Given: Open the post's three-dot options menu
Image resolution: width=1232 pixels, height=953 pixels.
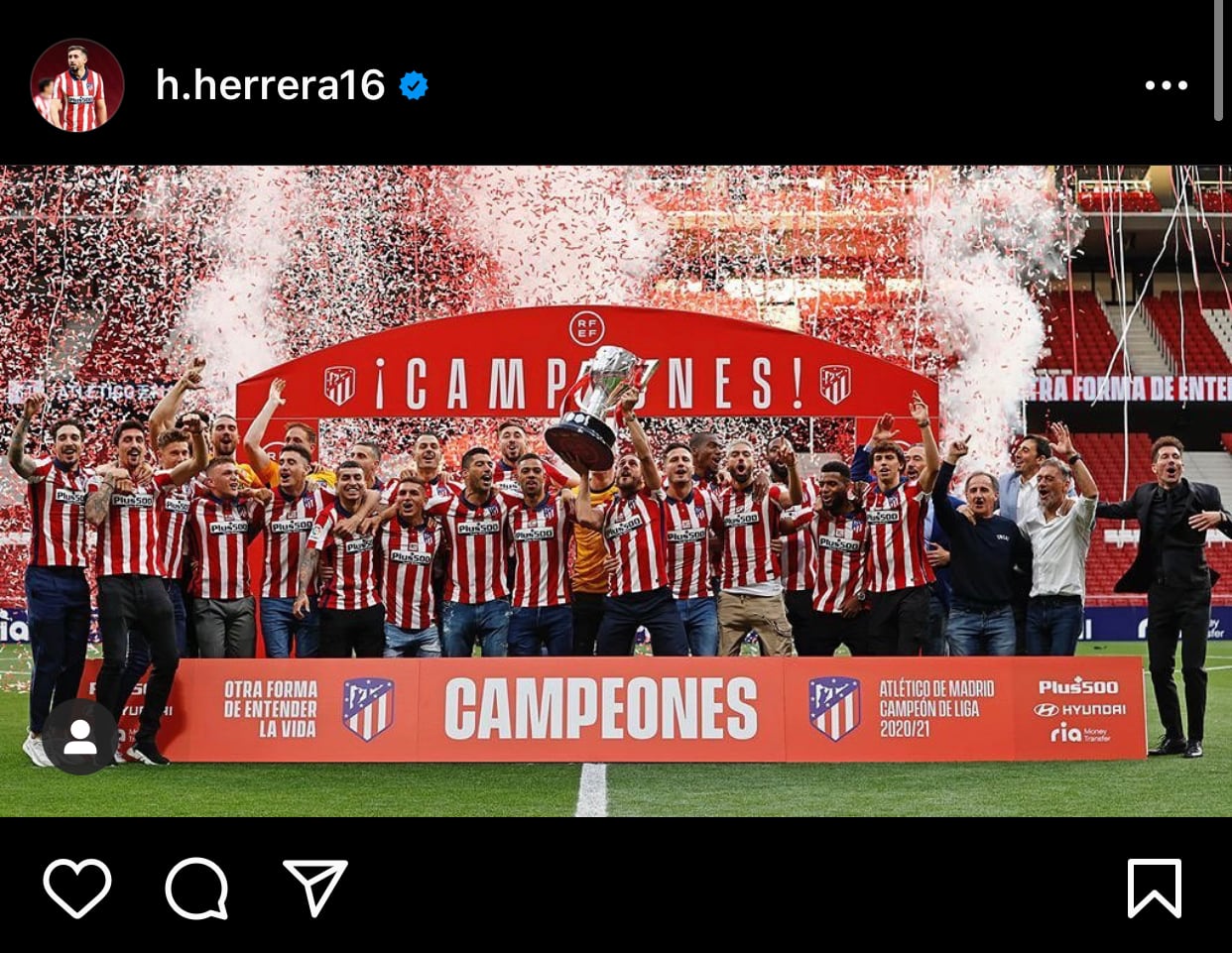Looking at the screenshot, I should coord(1166,85).
